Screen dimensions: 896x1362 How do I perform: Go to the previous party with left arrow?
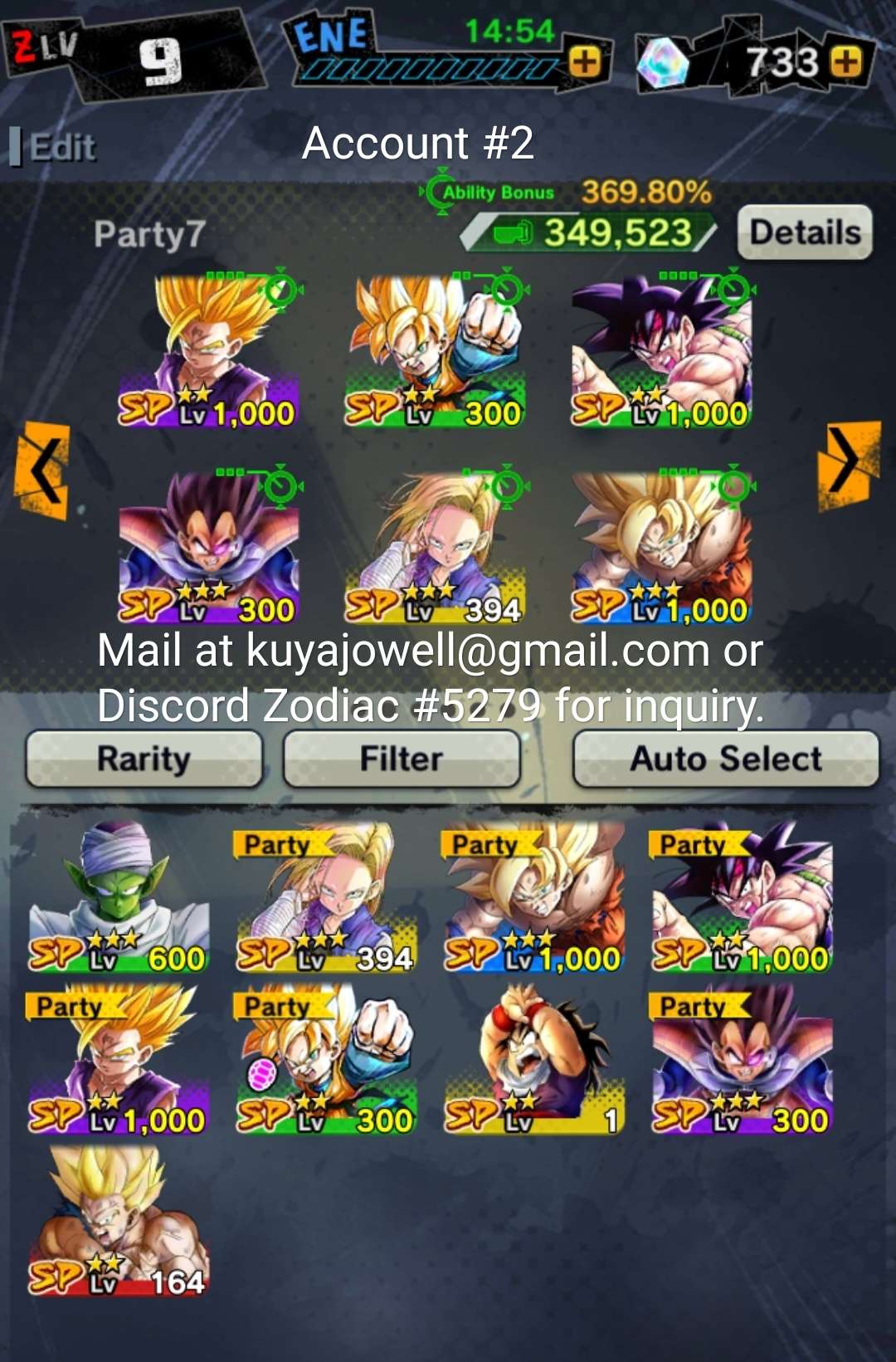[x=42, y=470]
